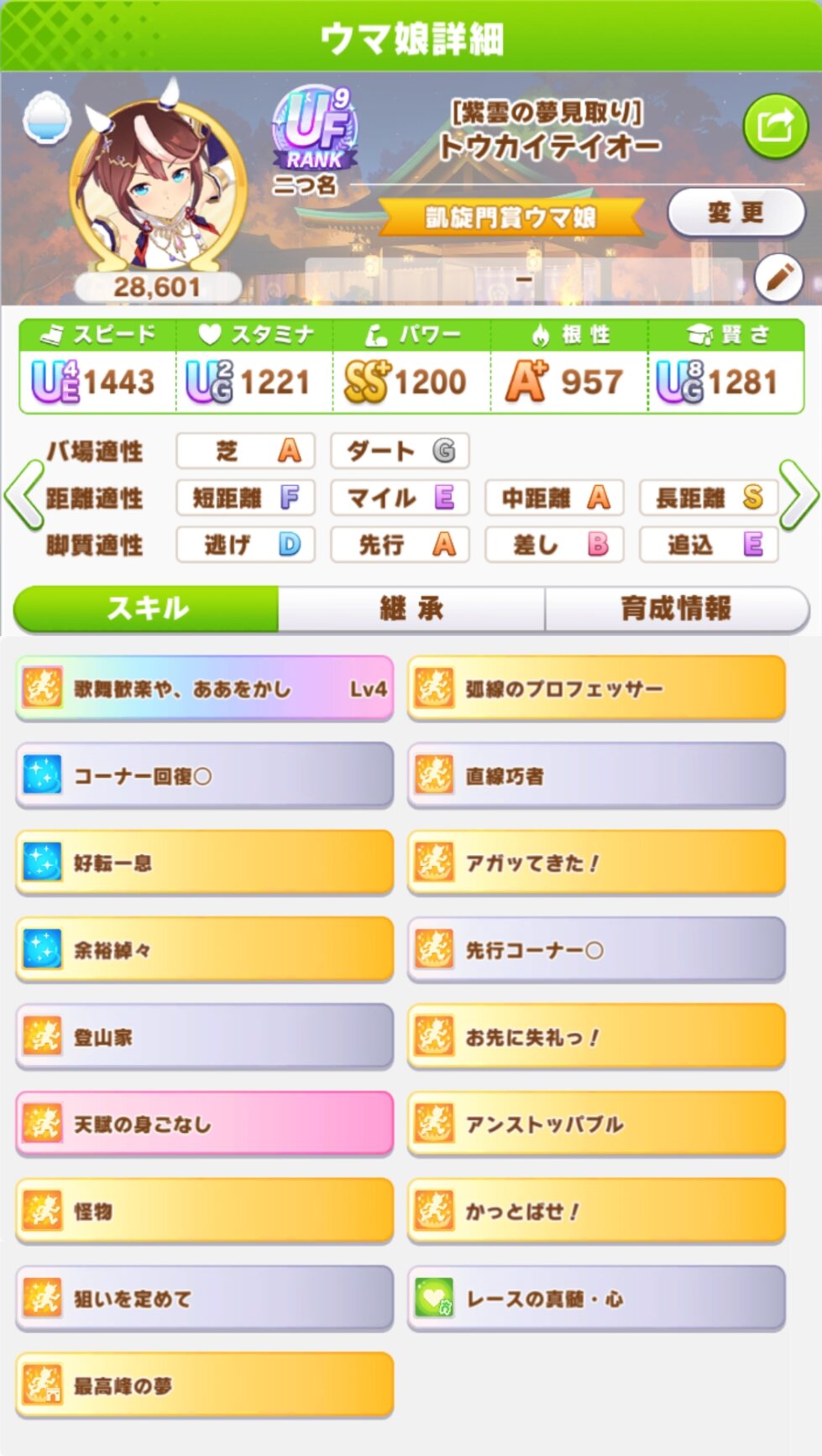Switch to the 継承 tab
The width and height of the screenshot is (822, 1456).
(x=411, y=608)
